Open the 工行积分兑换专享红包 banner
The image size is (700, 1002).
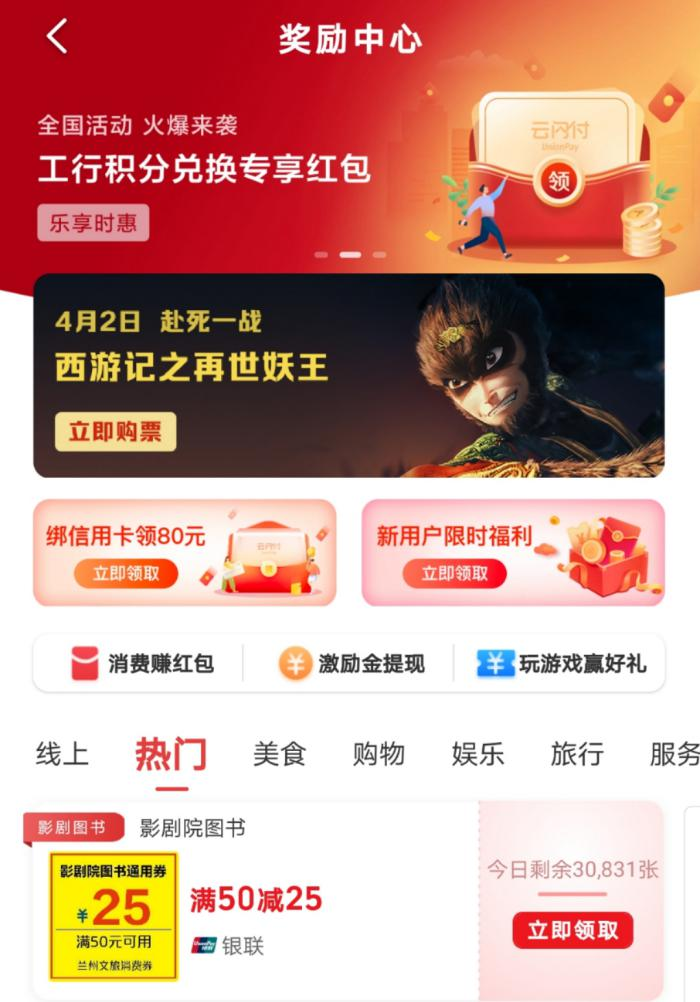point(204,168)
